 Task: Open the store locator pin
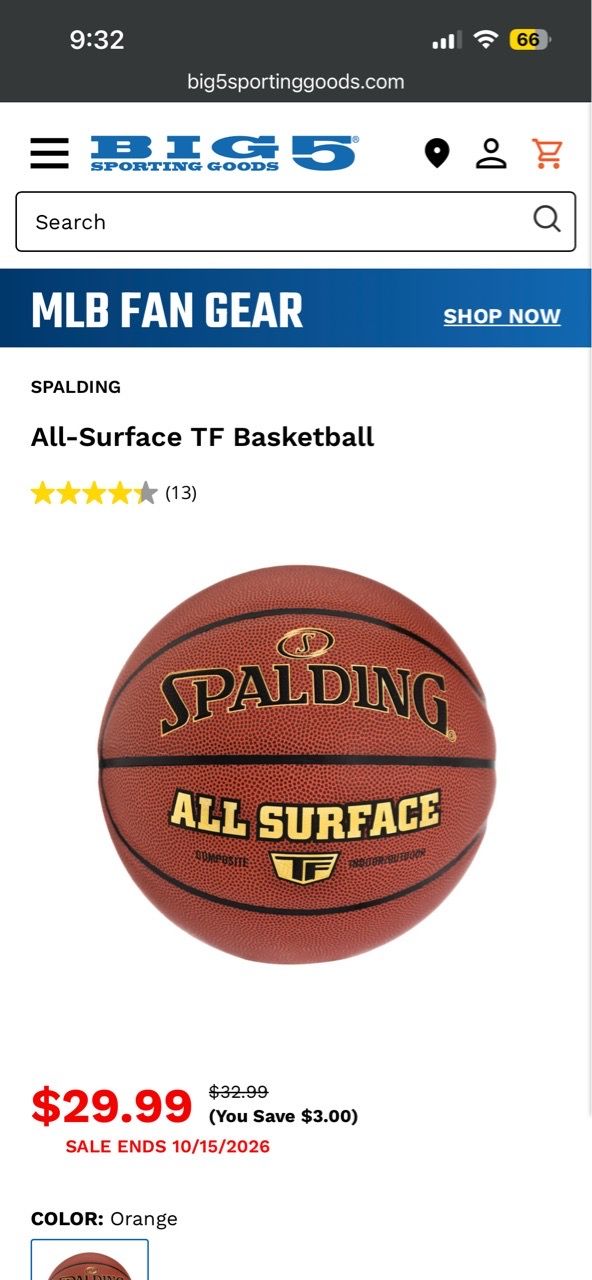click(437, 153)
